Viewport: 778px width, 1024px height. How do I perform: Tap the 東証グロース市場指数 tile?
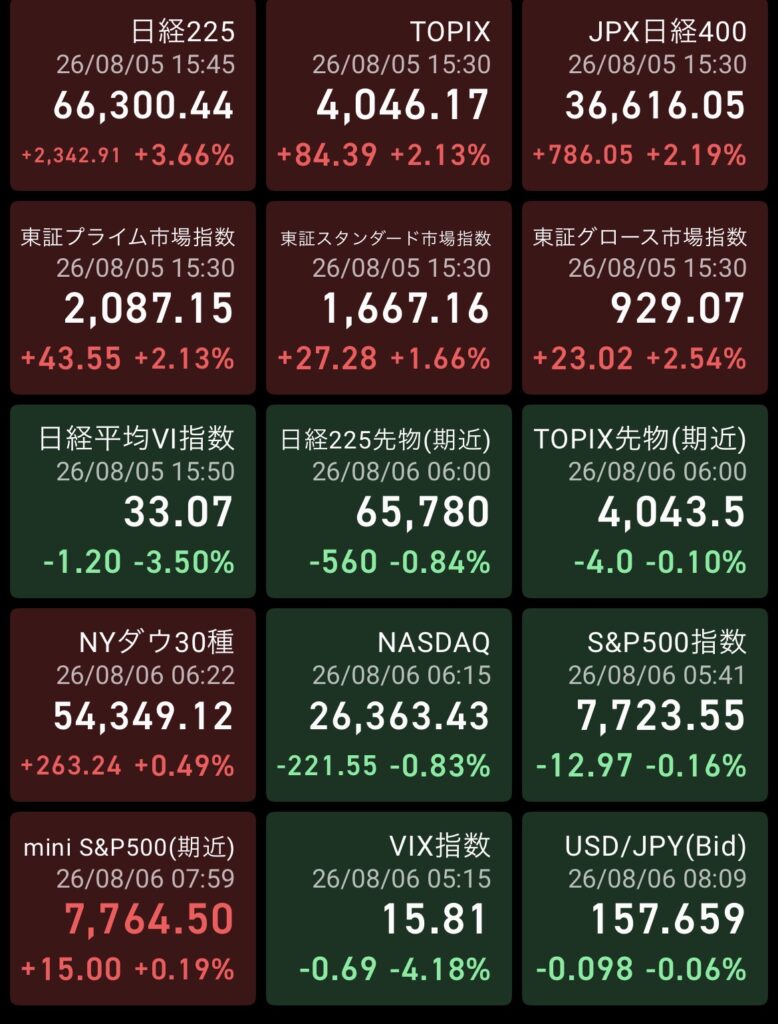645,298
